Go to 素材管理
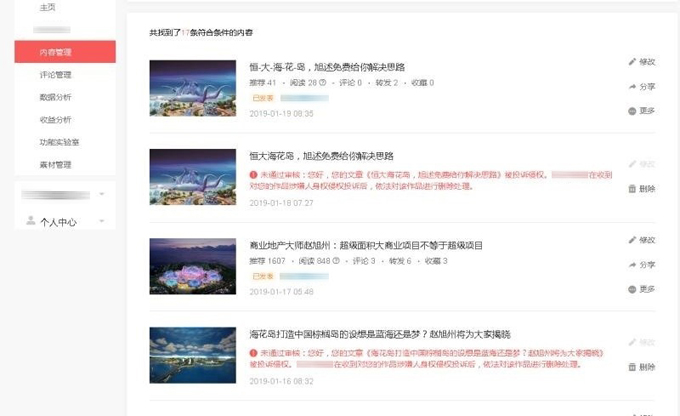Screen dimensions: 680x416 pos(55,165)
